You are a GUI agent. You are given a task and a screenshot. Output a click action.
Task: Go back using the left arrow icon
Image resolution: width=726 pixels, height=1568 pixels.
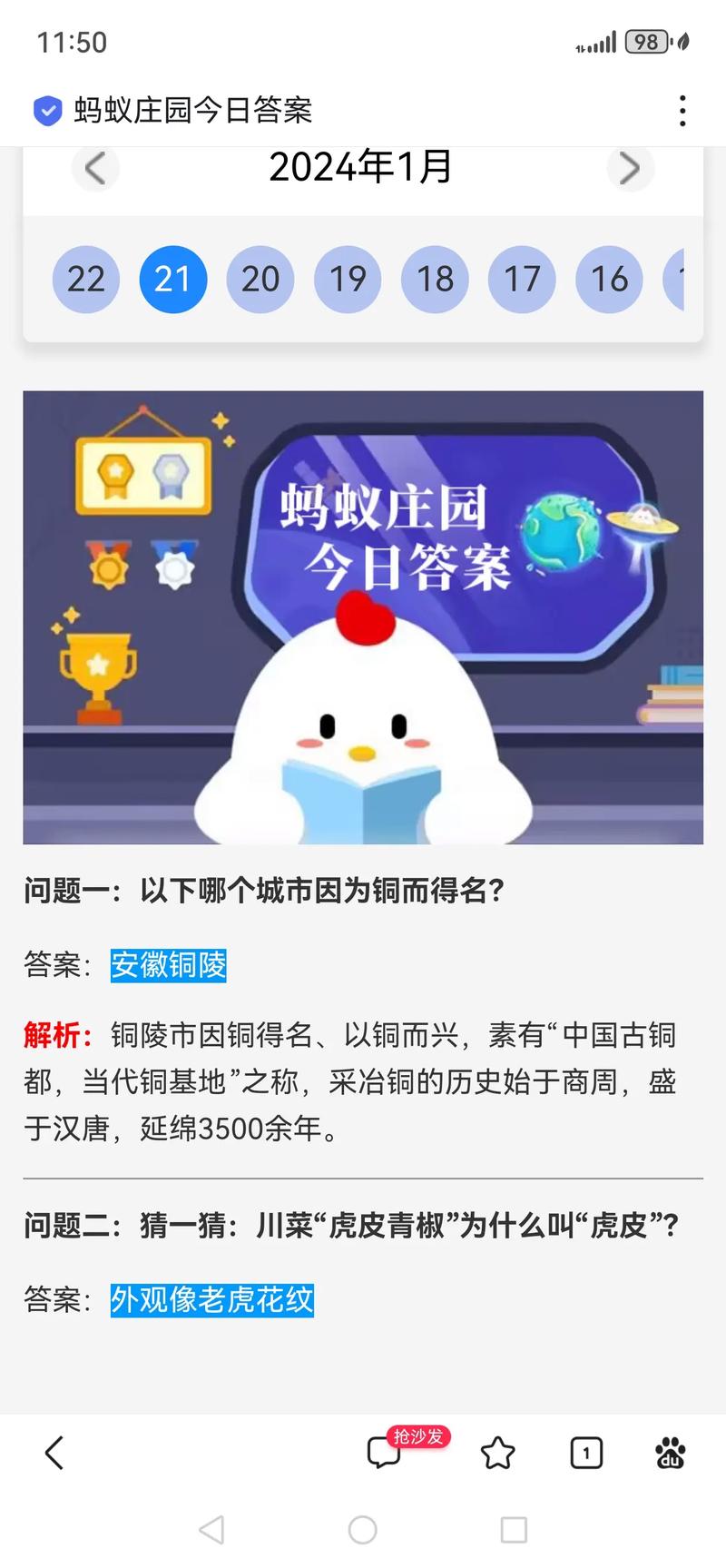pyautogui.click(x=54, y=1454)
